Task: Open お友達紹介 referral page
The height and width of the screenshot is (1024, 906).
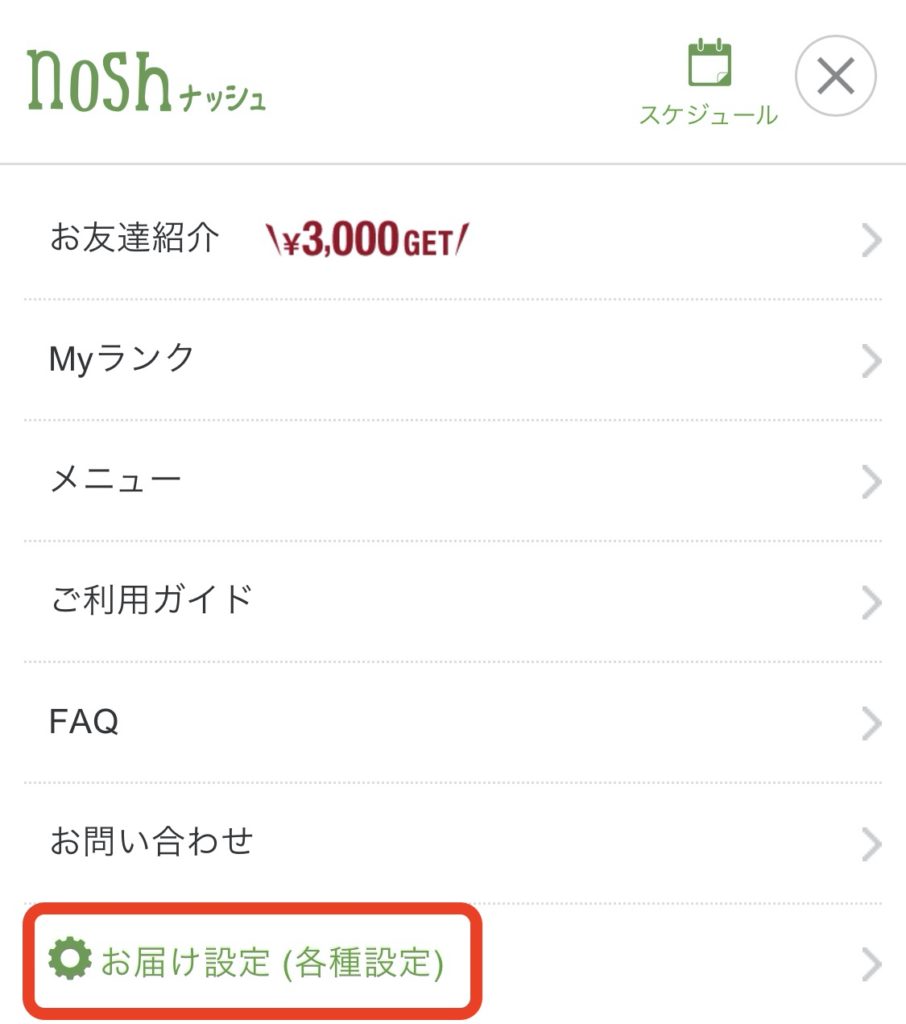Action: pyautogui.click(x=452, y=240)
